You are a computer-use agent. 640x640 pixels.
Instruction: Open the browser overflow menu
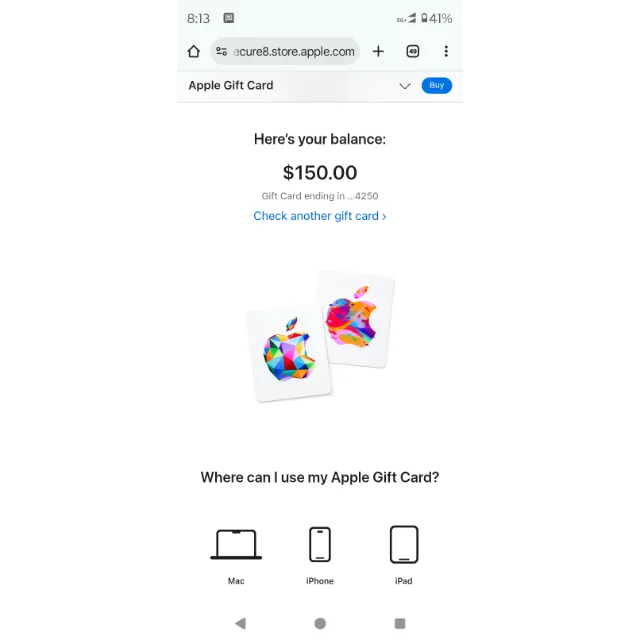[446, 51]
